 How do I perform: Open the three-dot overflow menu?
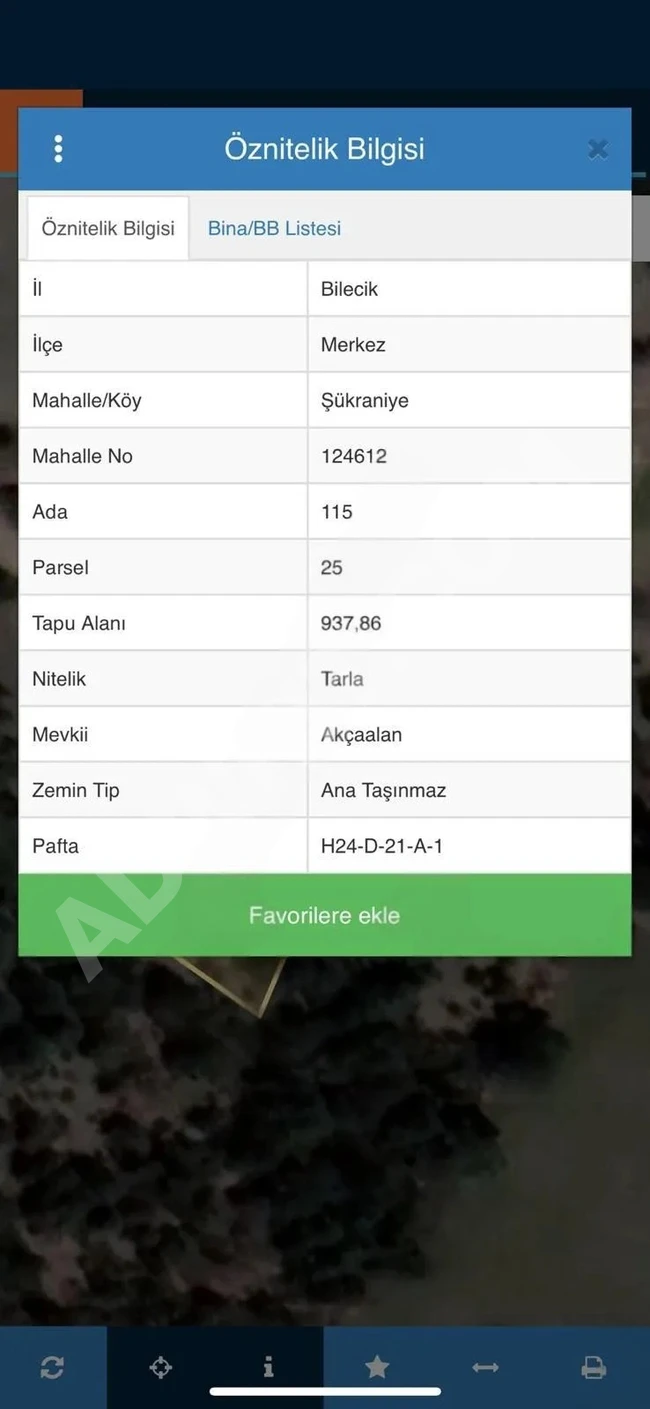click(58, 149)
